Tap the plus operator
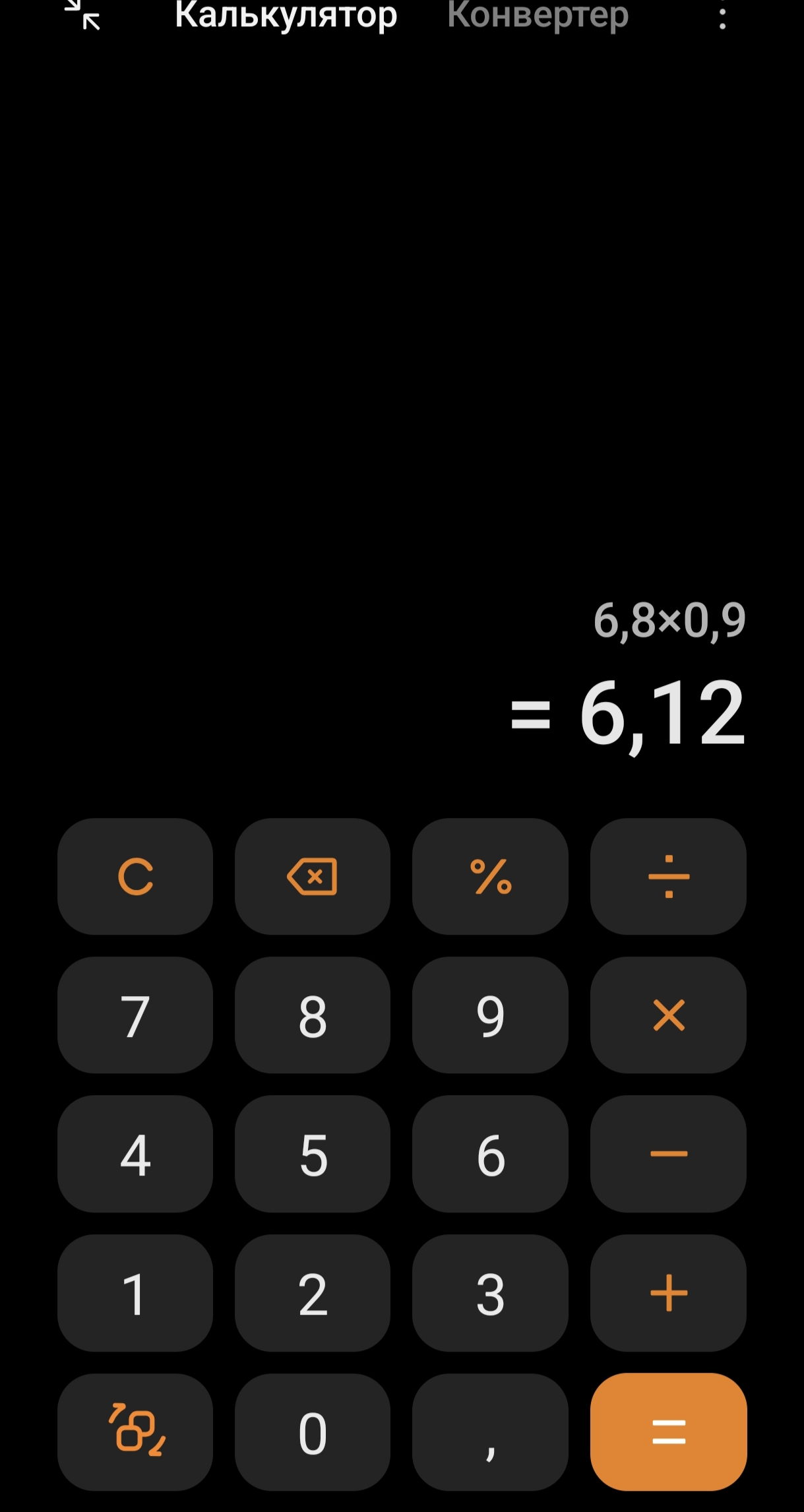 pyautogui.click(x=668, y=1292)
